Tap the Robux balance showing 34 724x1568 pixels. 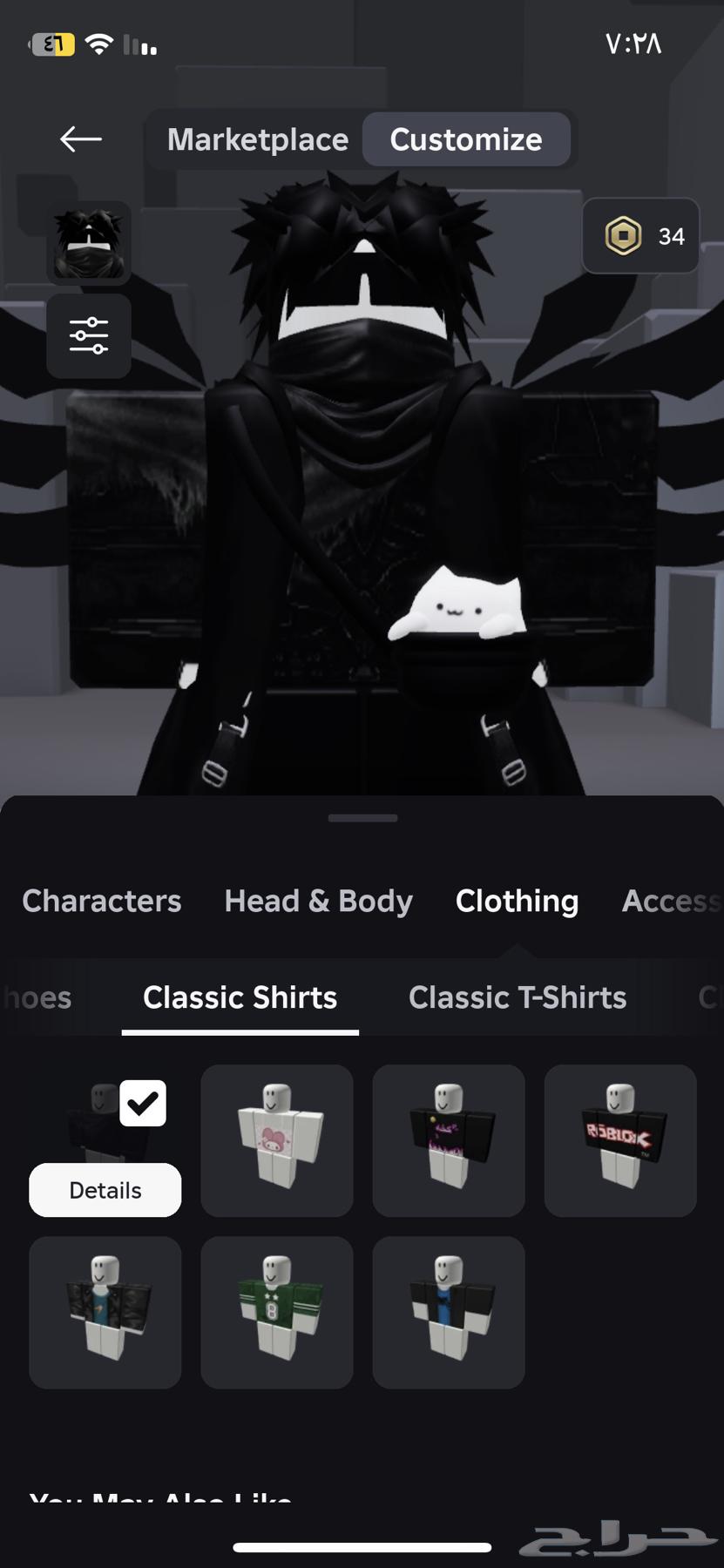coord(640,236)
